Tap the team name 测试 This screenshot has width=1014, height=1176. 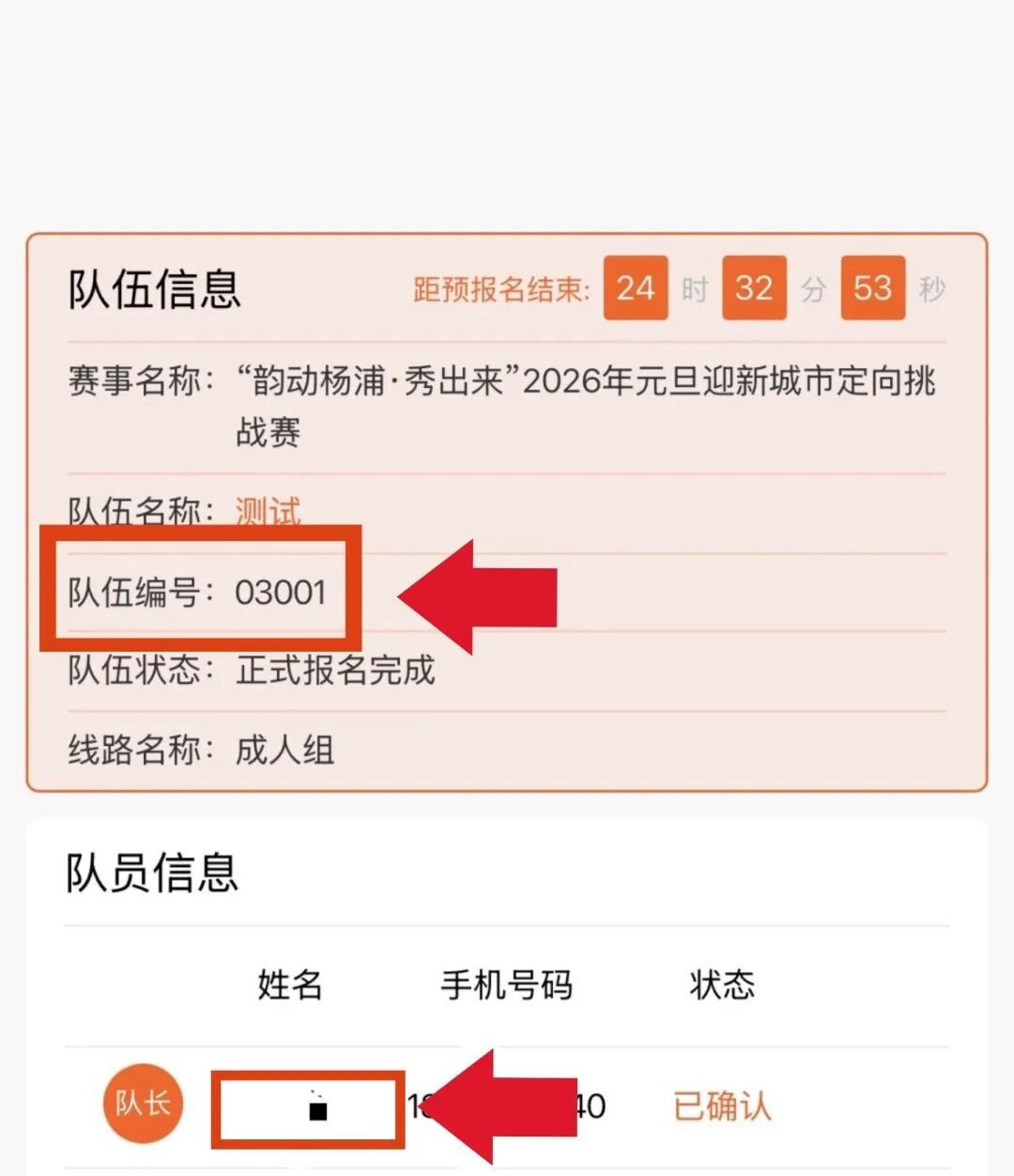(268, 511)
